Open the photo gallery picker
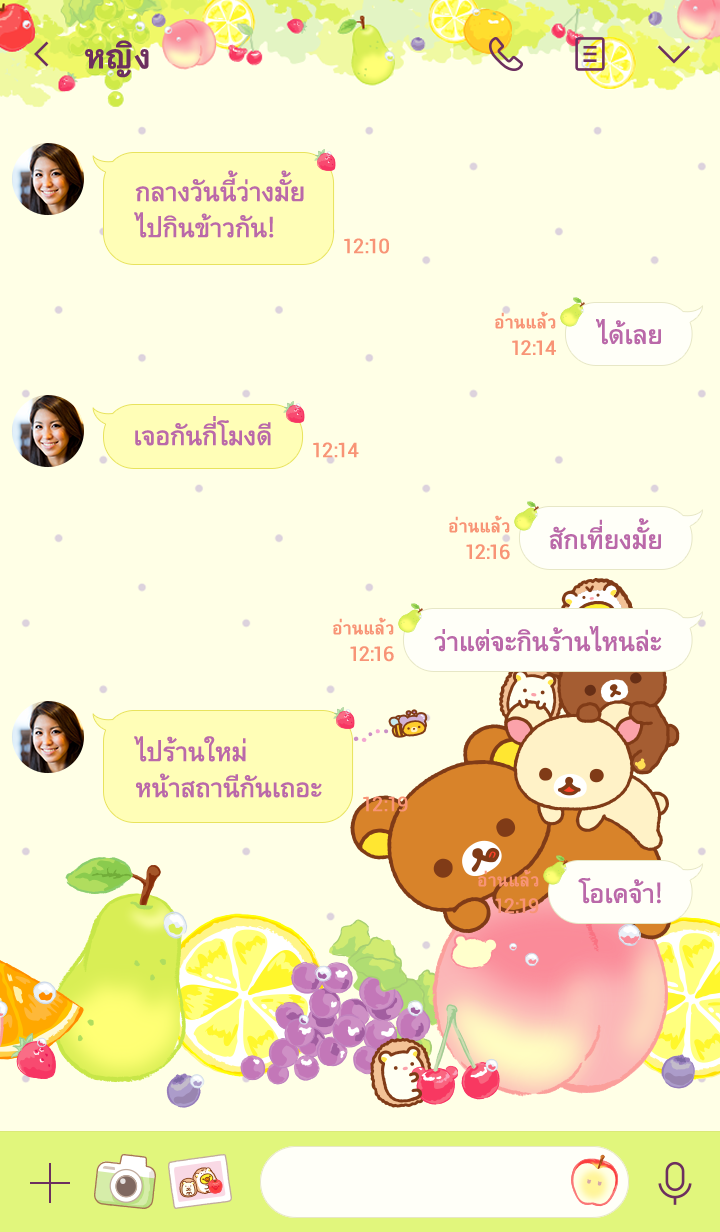Image resolution: width=720 pixels, height=1232 pixels. (200, 1182)
